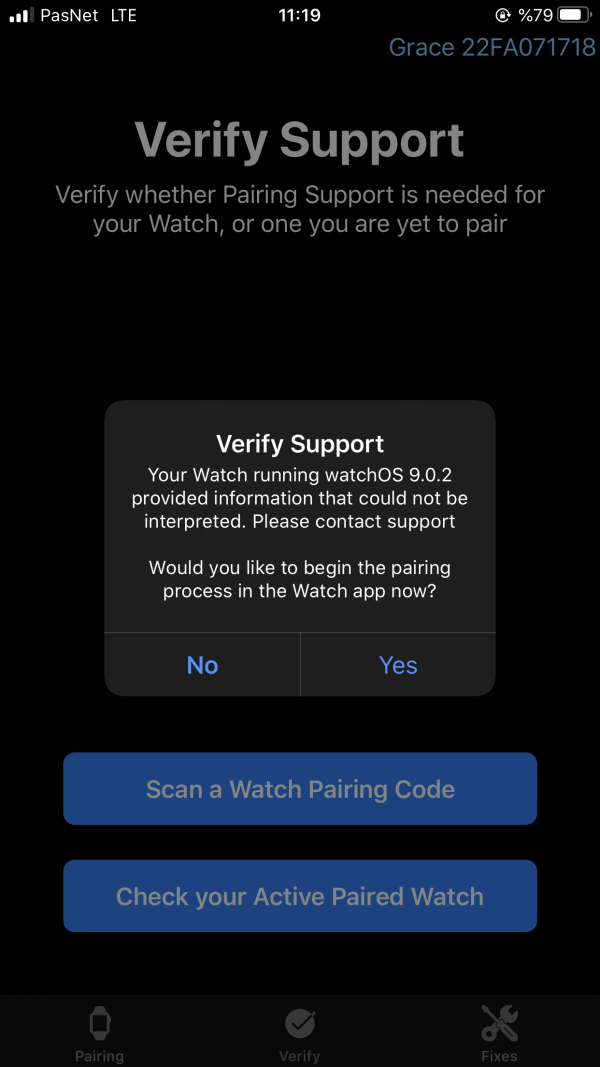
Task: Select Yes to begin the pairing process
Action: pos(398,665)
